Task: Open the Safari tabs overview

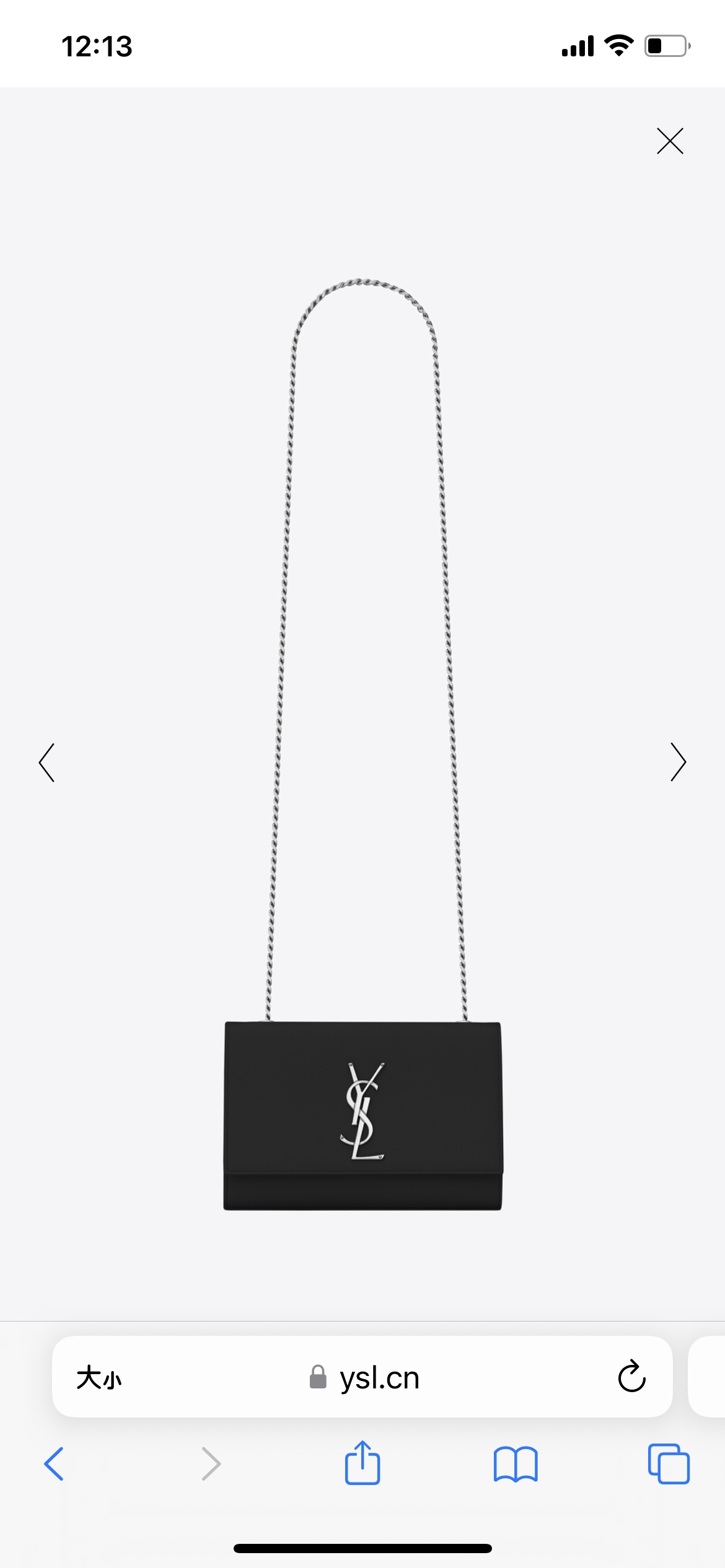Action: [669, 1464]
